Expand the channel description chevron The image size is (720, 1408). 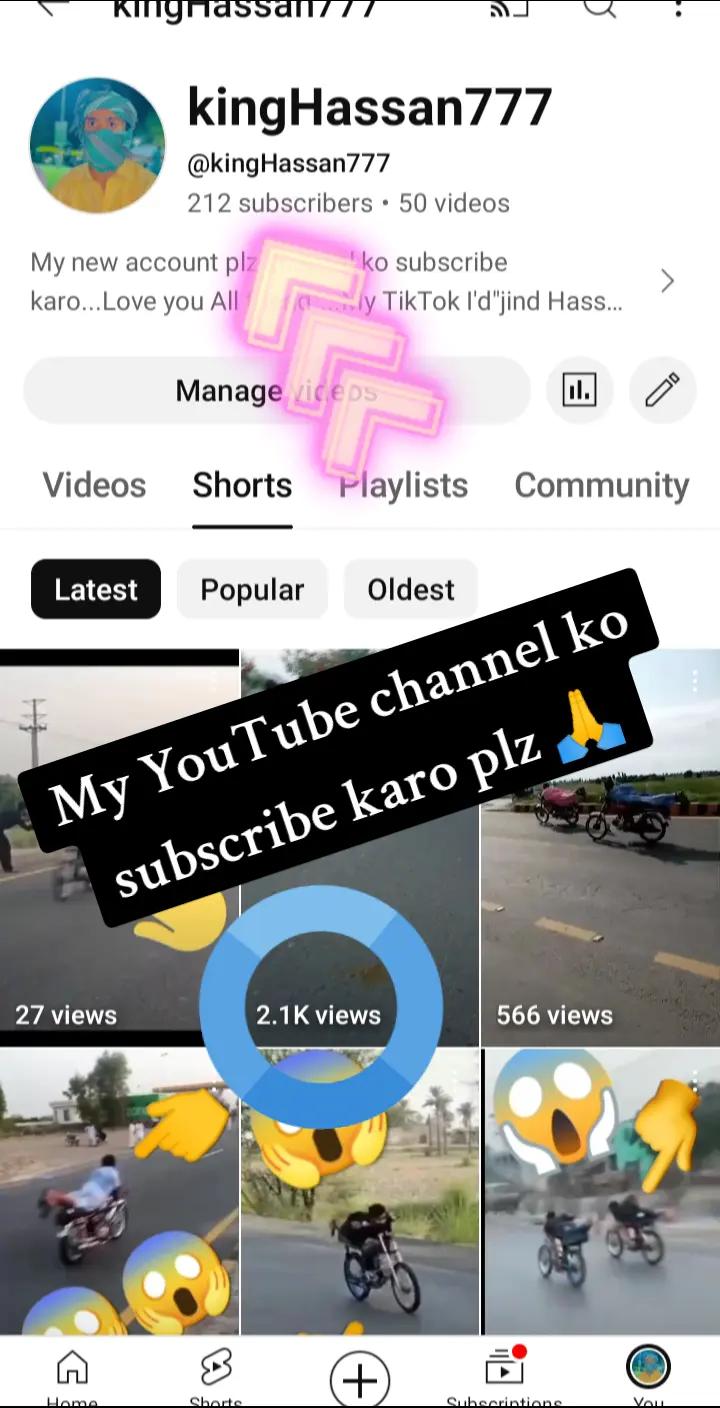(x=667, y=282)
